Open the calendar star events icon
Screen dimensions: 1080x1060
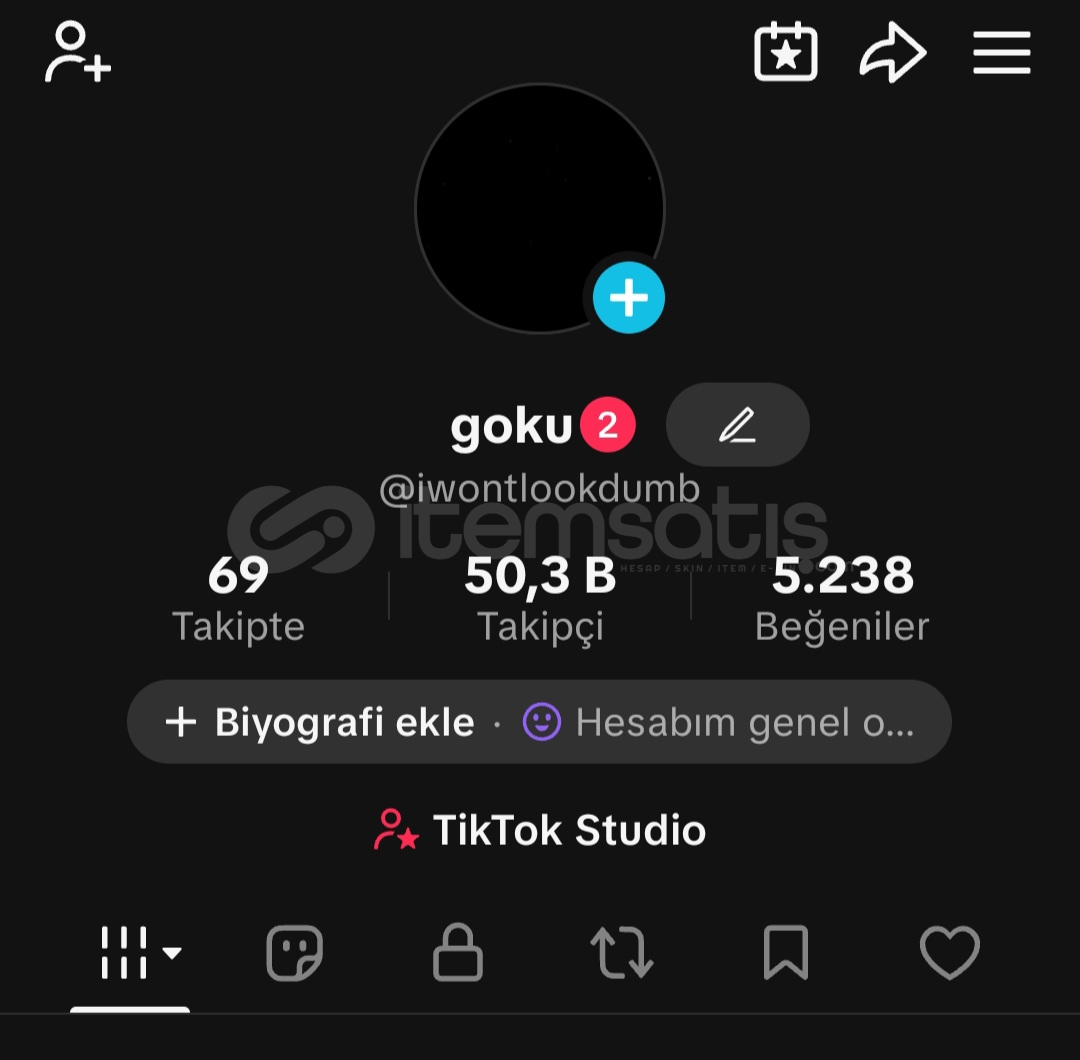[785, 53]
